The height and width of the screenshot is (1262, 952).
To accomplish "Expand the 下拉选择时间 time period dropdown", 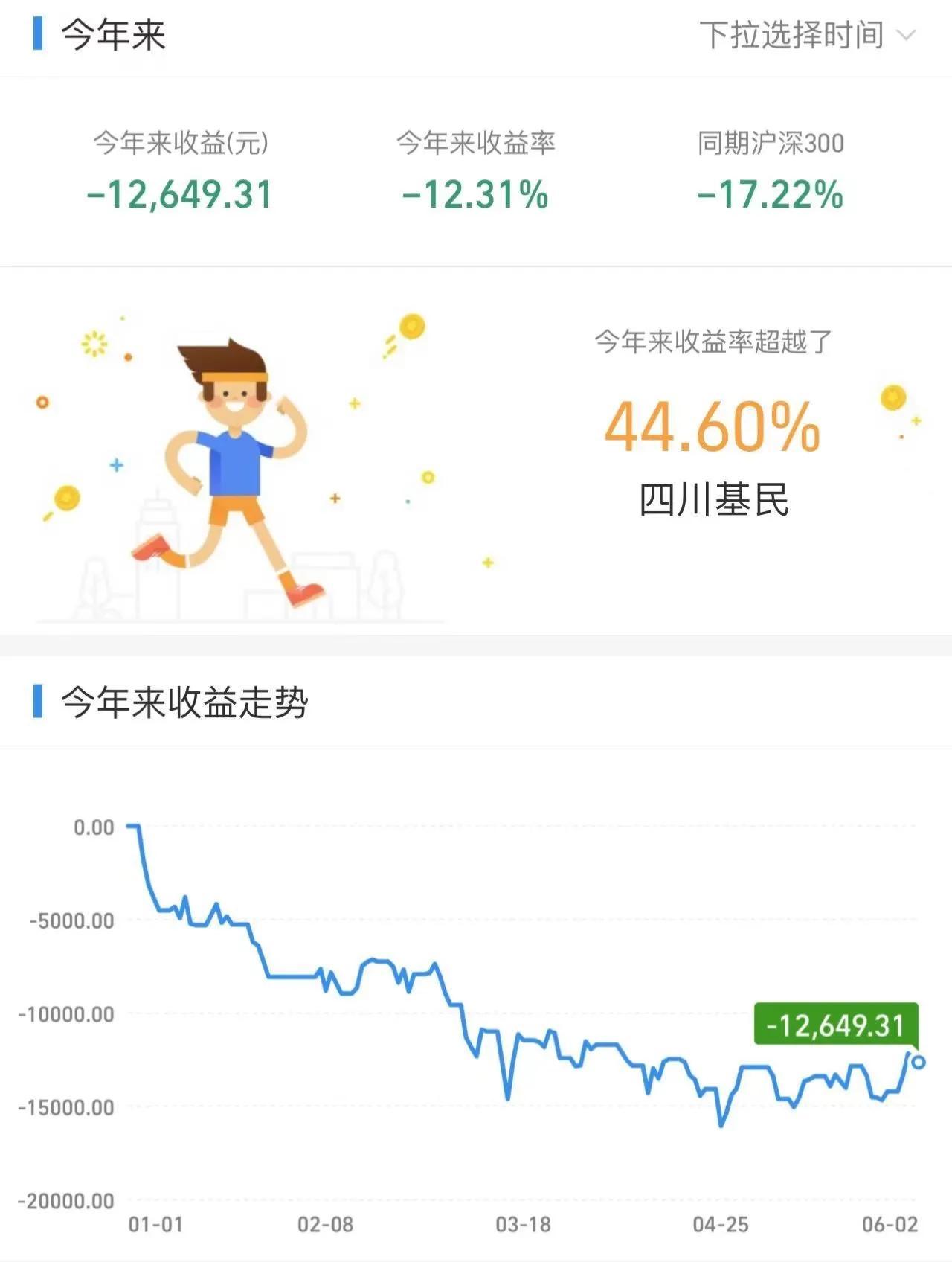I will click(806, 35).
